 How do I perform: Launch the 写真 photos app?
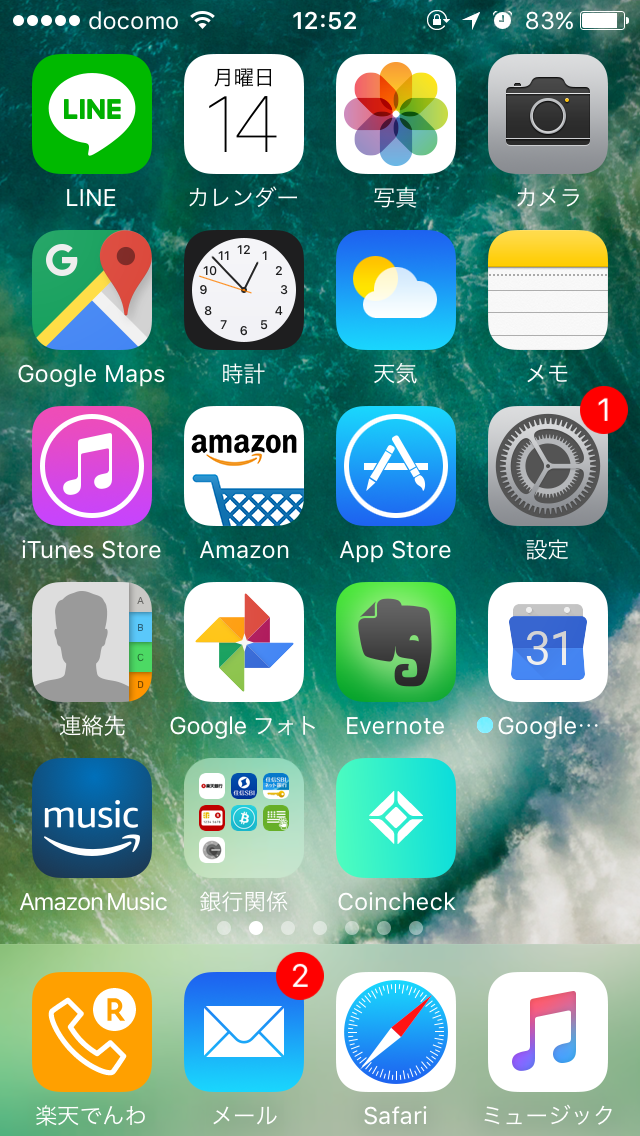click(396, 114)
